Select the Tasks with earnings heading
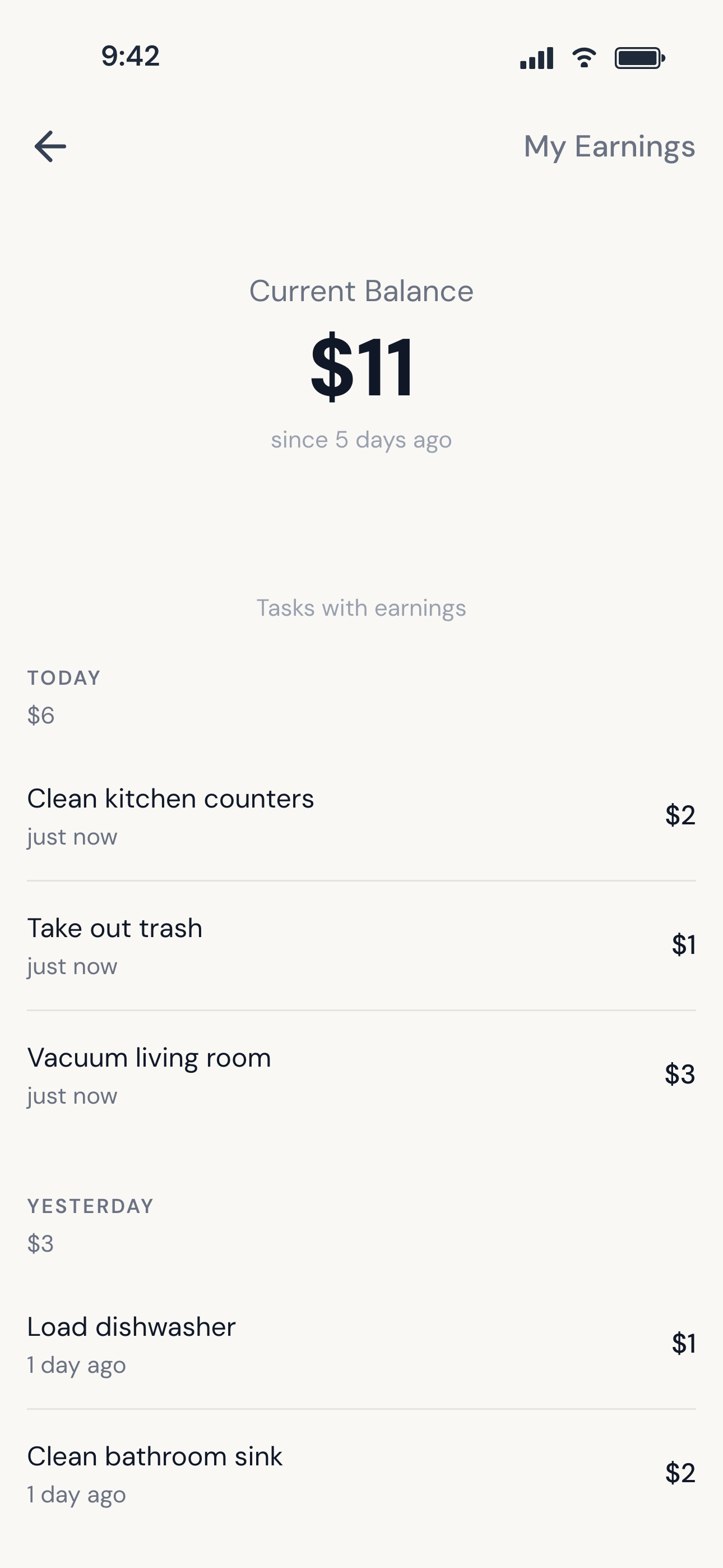 click(x=361, y=607)
